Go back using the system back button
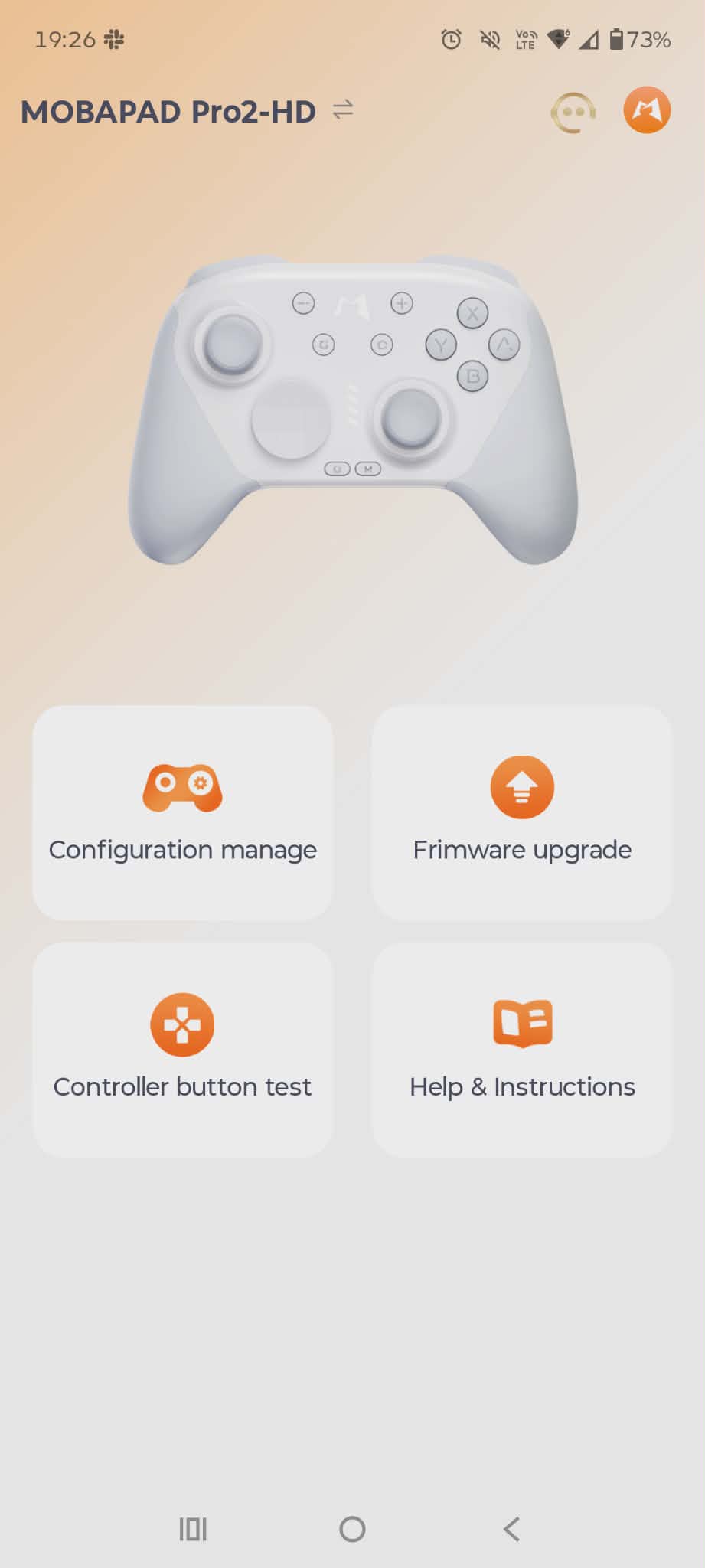Image resolution: width=705 pixels, height=1568 pixels. [511, 1529]
